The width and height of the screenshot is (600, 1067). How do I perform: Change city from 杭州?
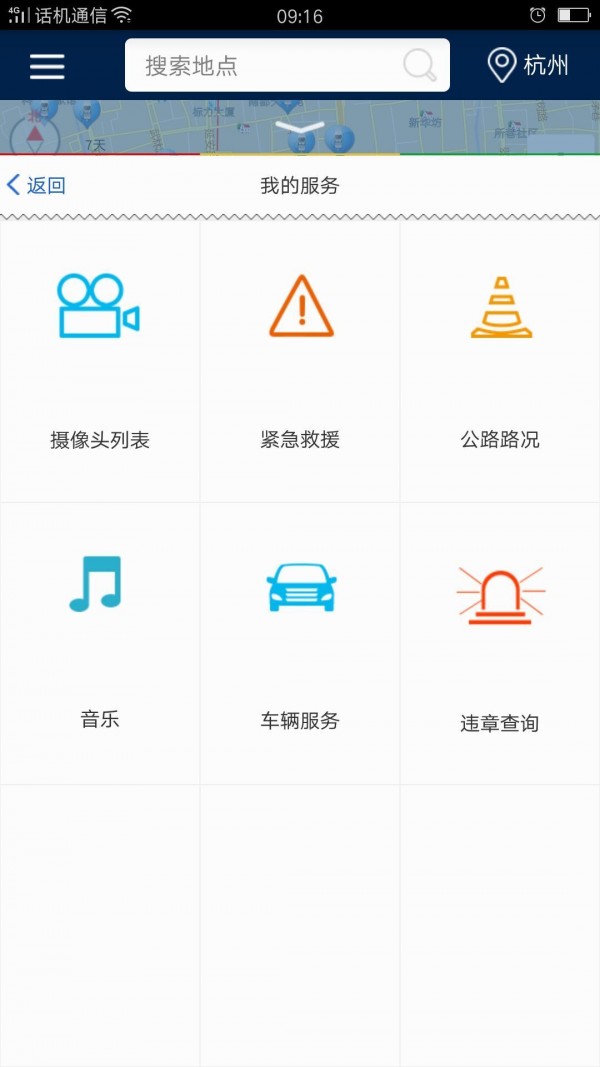529,66
